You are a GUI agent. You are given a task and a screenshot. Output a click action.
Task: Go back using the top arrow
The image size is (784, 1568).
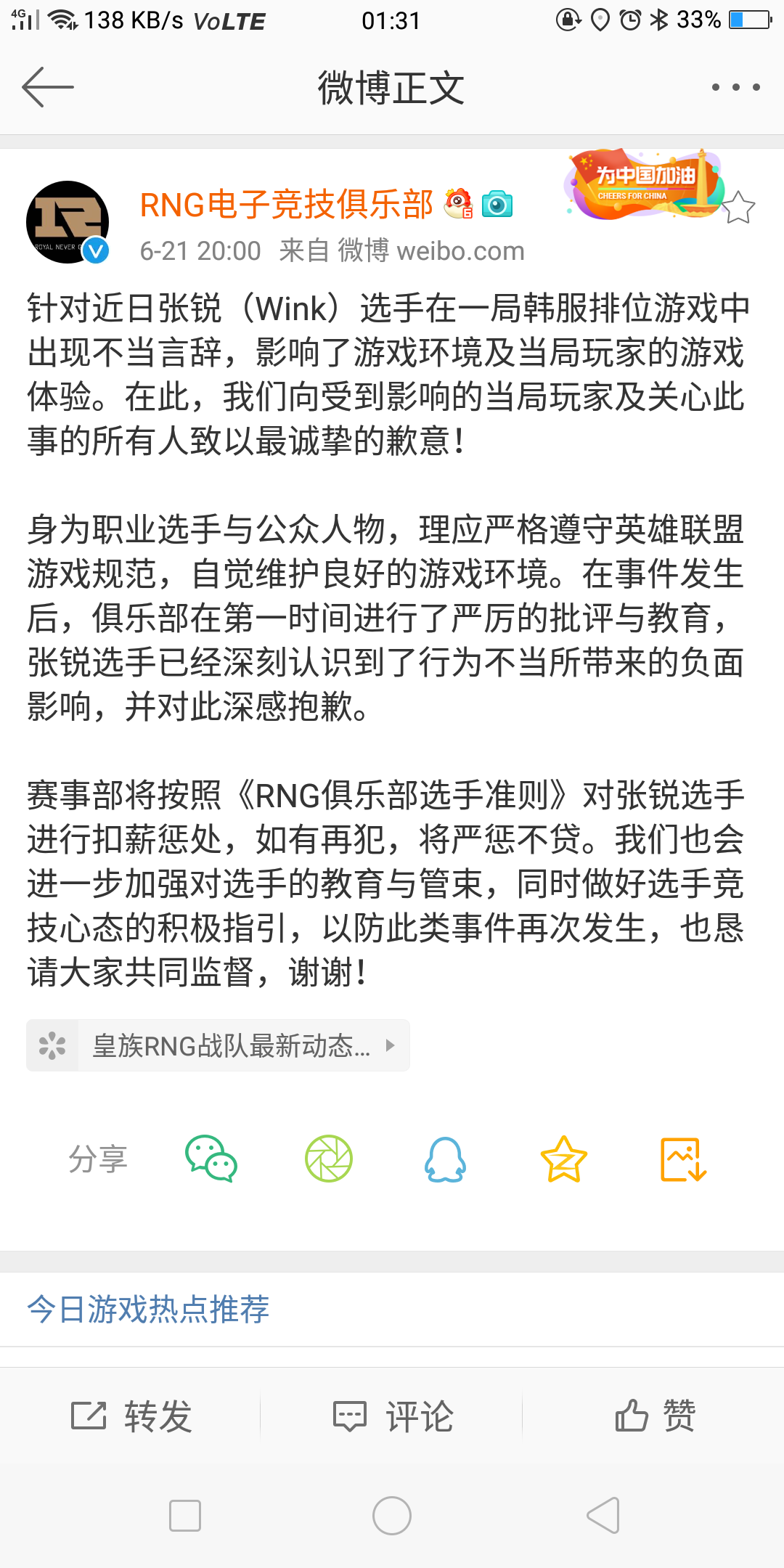(x=48, y=87)
